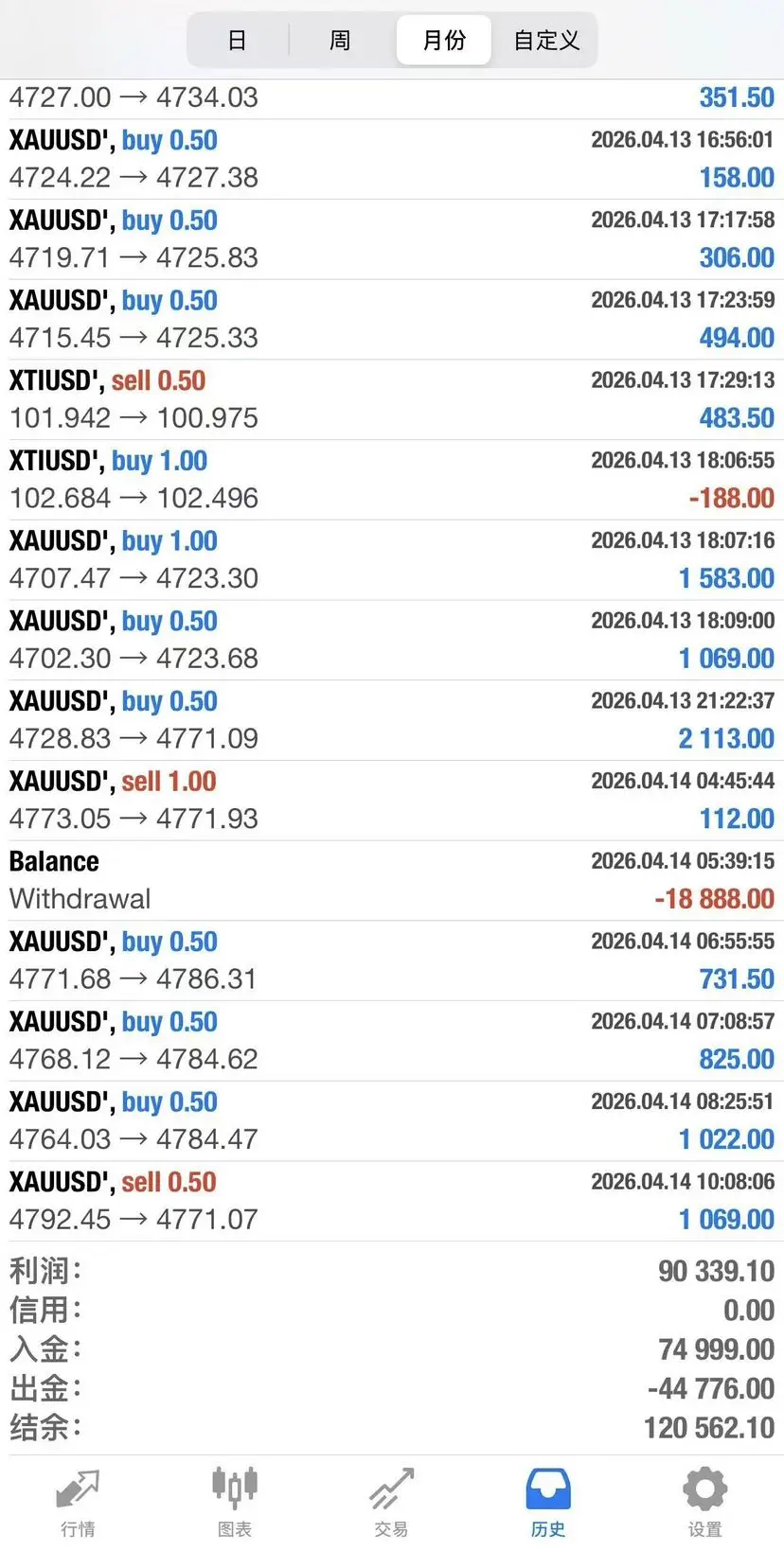Viewport: 784px width, 1568px height.
Task: Expand the XAUUSD buy trade at 17:23:59
Action: (392, 319)
